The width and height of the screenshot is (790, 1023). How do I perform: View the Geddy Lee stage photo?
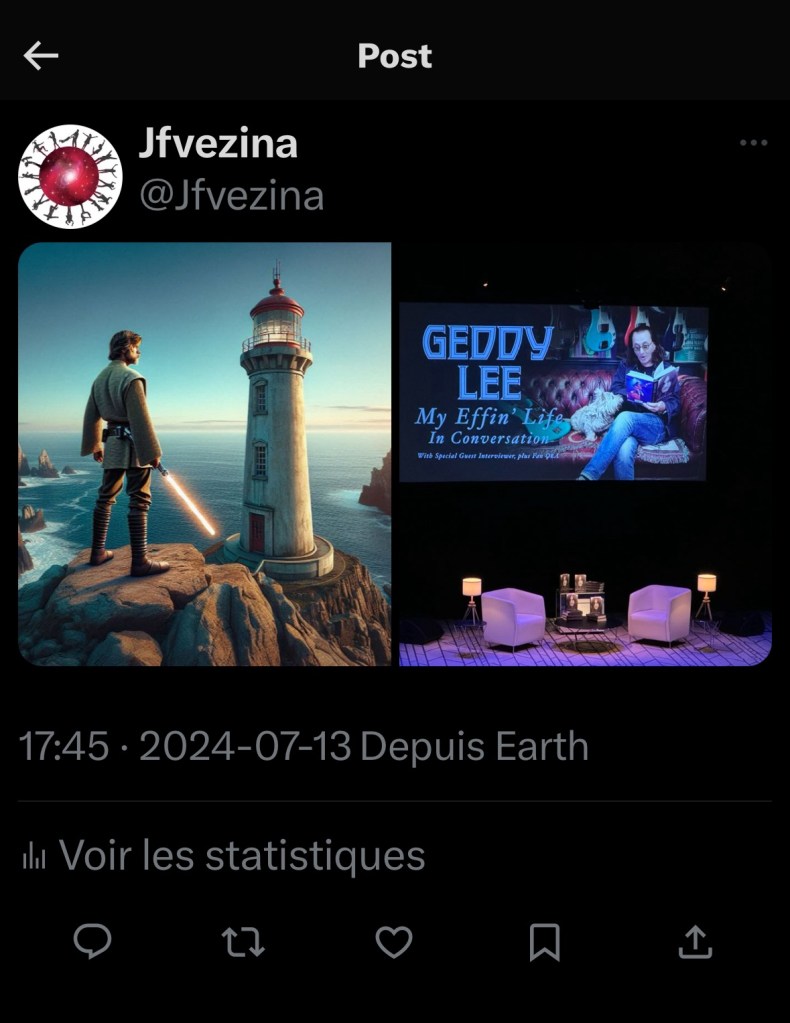pos(585,453)
